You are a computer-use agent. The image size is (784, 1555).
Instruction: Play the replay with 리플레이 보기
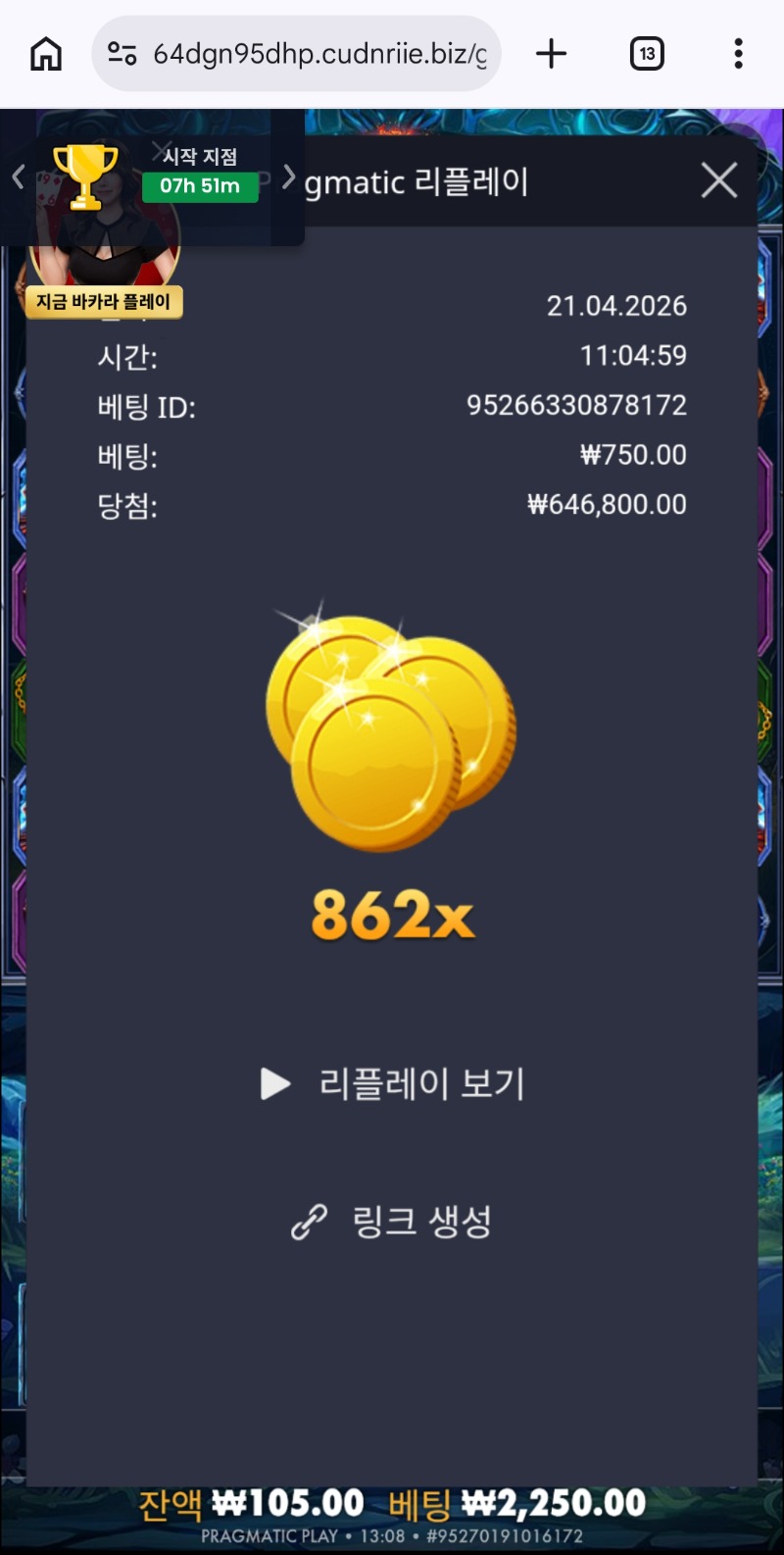coord(393,1083)
